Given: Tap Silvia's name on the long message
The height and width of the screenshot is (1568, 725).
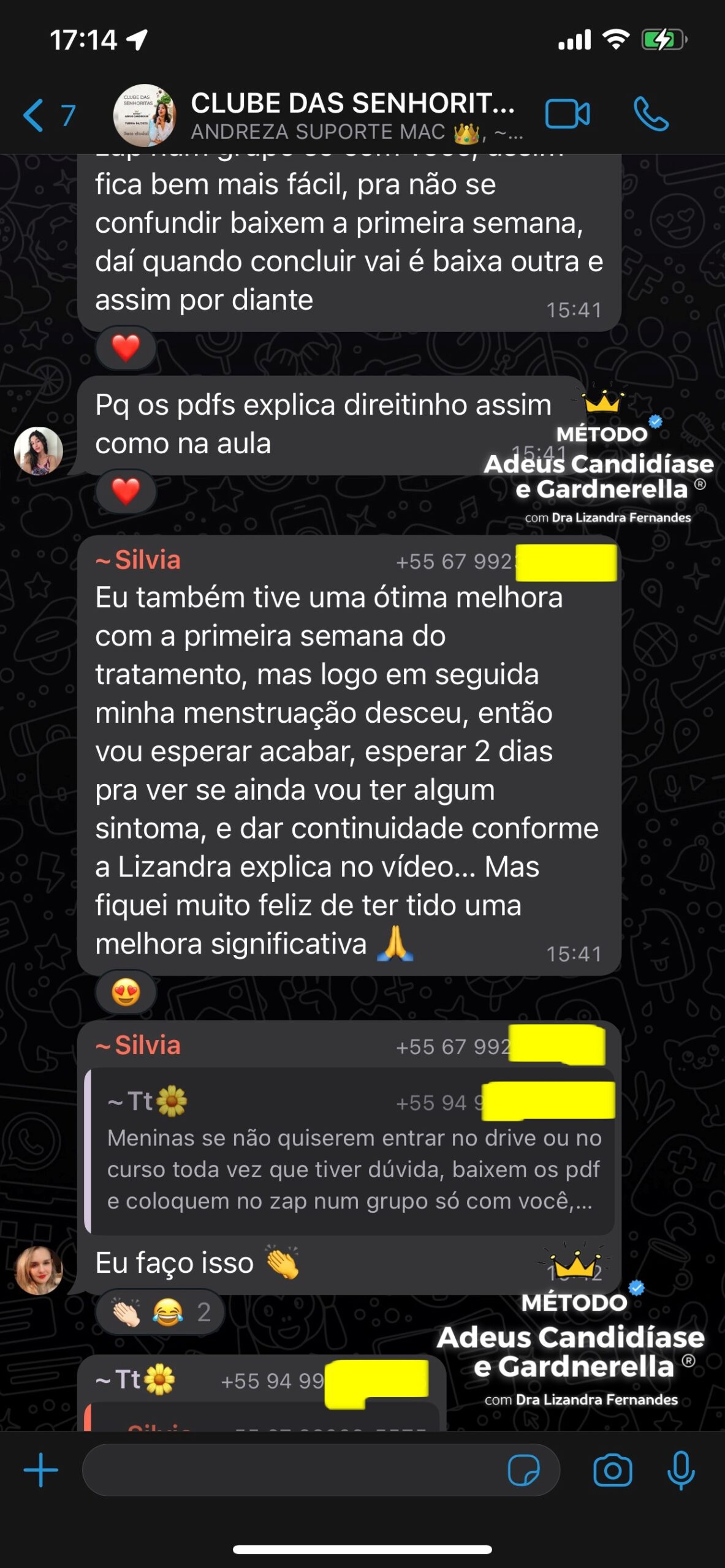Looking at the screenshot, I should (139, 560).
